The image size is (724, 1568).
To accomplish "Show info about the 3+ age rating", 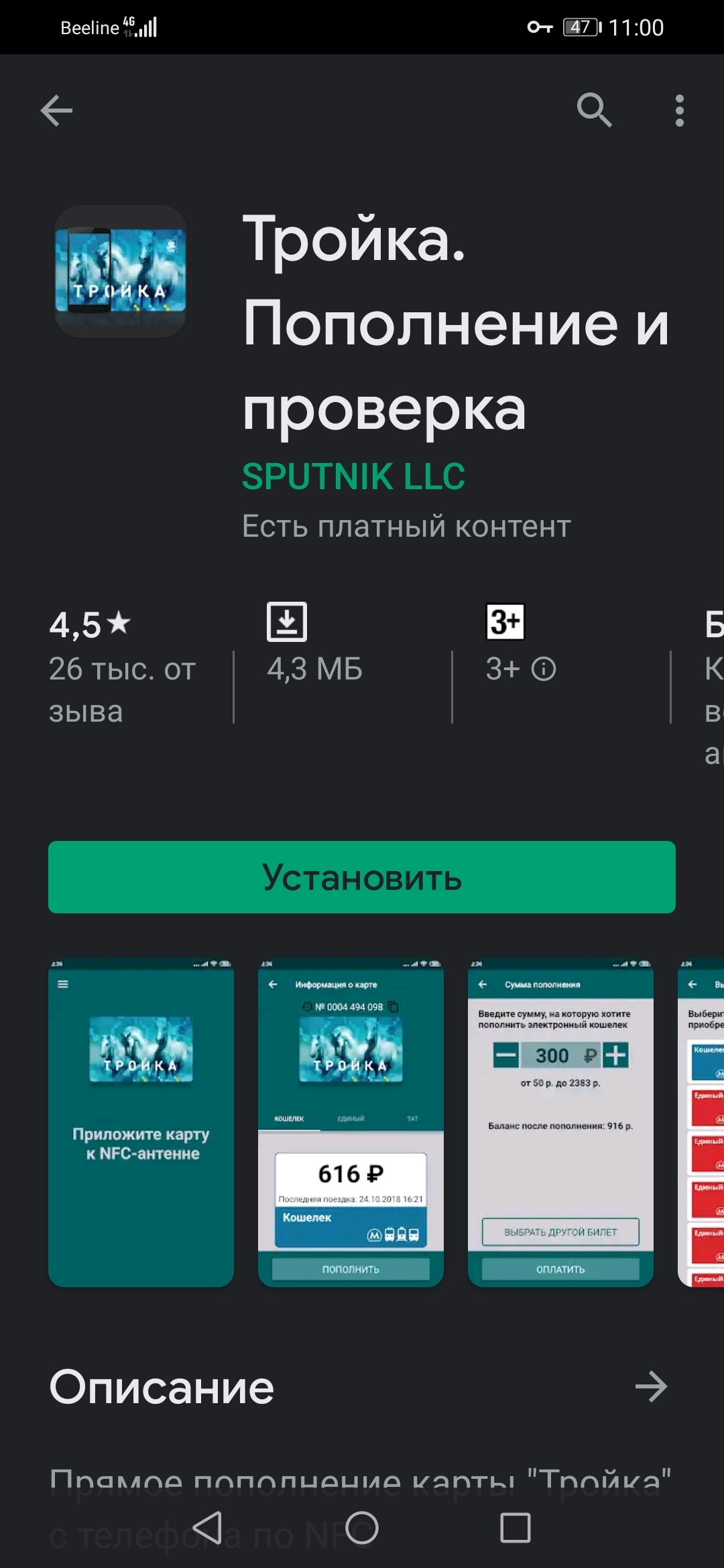I will click(x=544, y=669).
